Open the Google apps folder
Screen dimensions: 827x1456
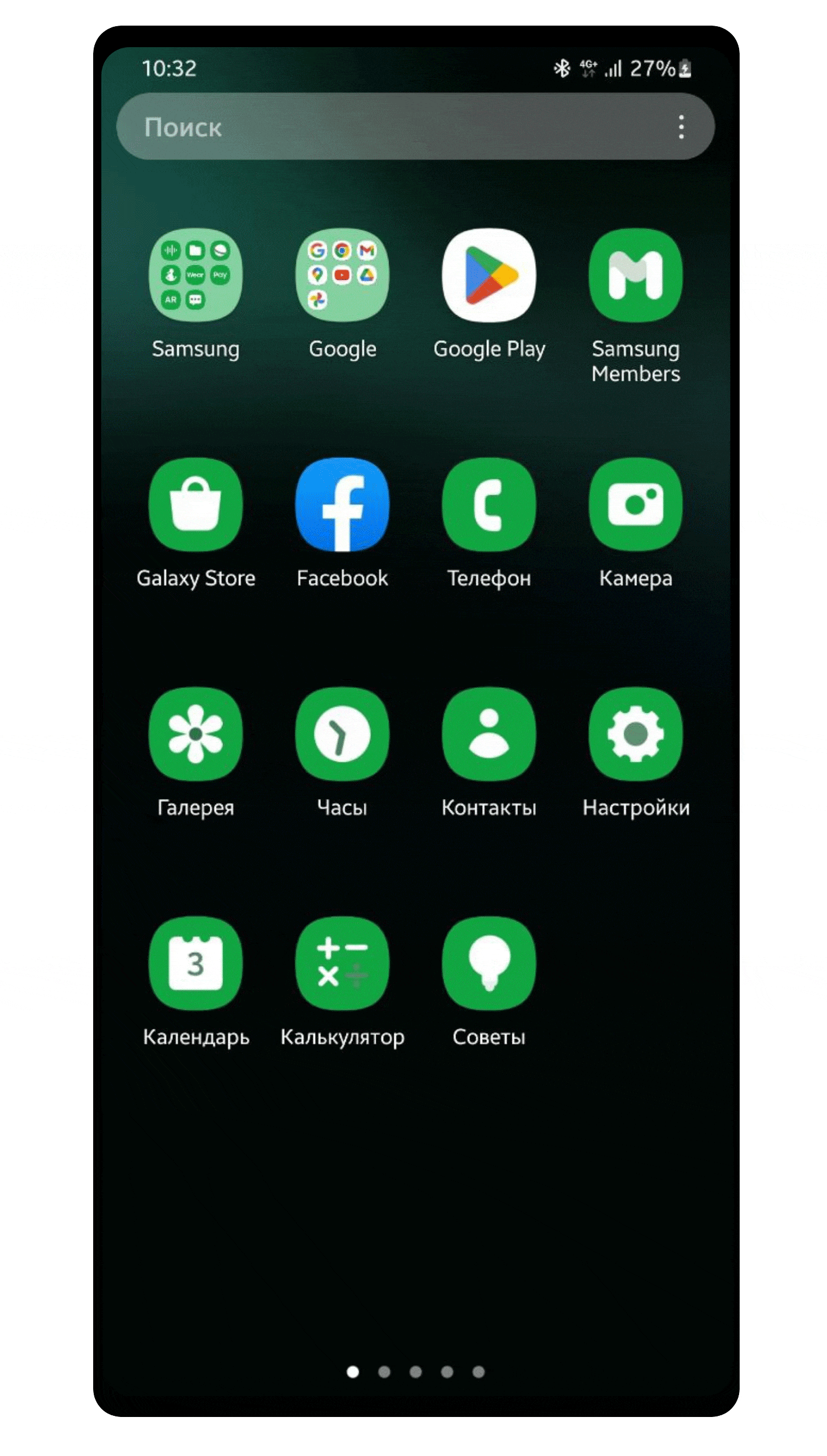point(342,275)
